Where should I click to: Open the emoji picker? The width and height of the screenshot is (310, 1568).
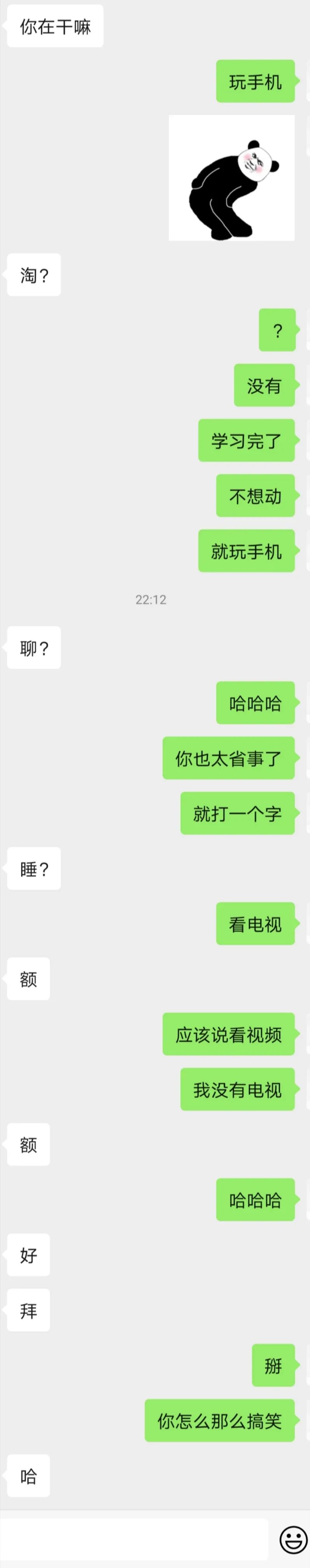tap(293, 1539)
